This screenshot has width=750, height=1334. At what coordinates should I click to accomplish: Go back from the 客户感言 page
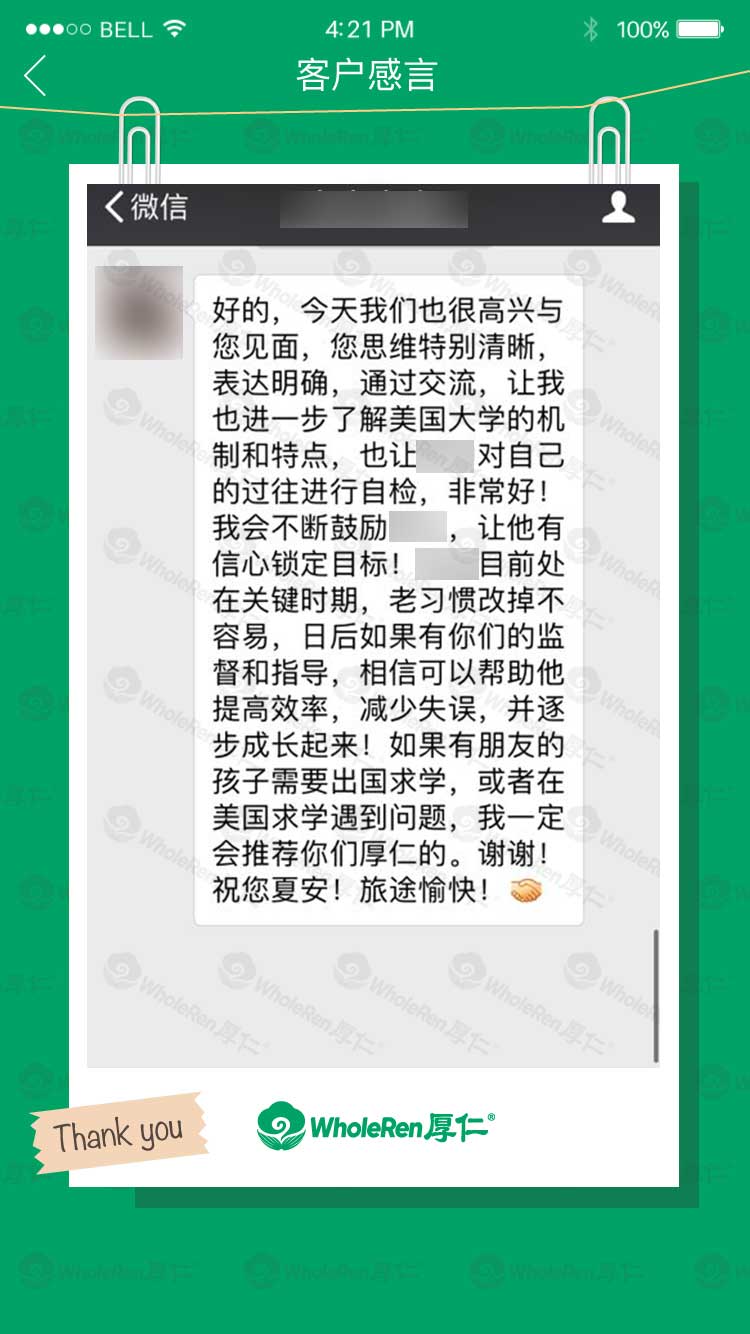[36, 76]
